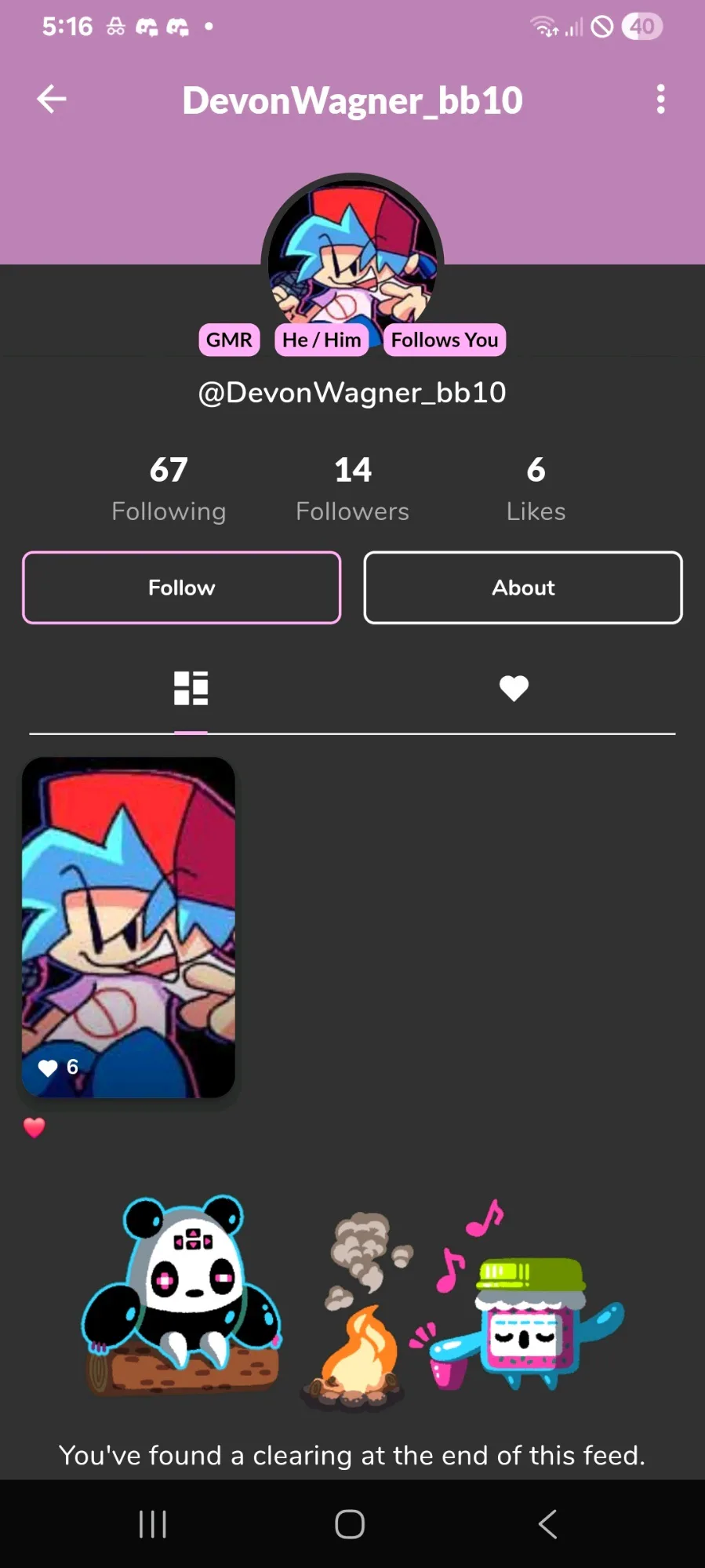Follow DevonWagner_bb10
Image resolution: width=705 pixels, height=1568 pixels.
[x=181, y=588]
